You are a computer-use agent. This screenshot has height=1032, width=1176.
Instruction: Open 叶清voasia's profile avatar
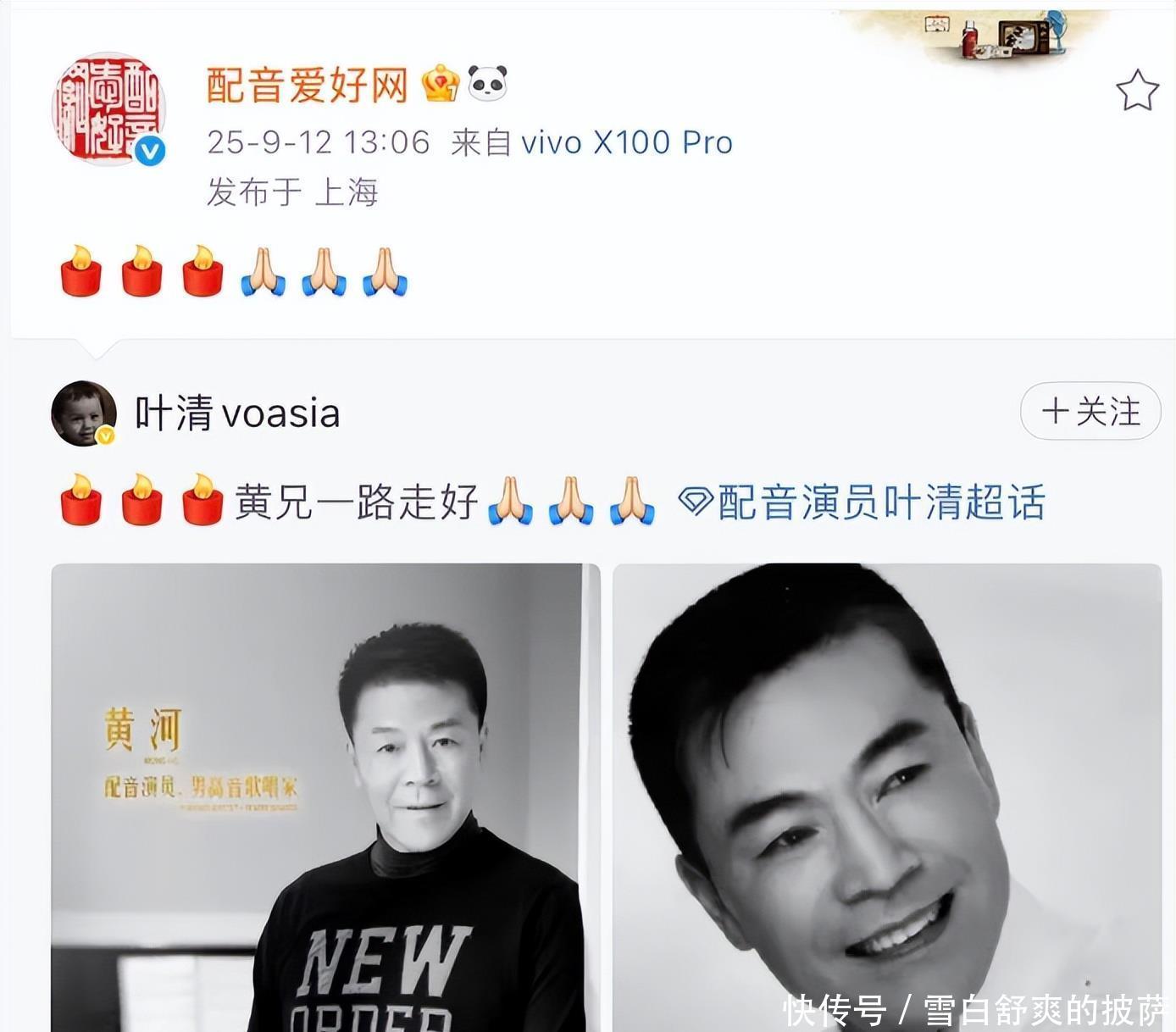click(x=83, y=413)
